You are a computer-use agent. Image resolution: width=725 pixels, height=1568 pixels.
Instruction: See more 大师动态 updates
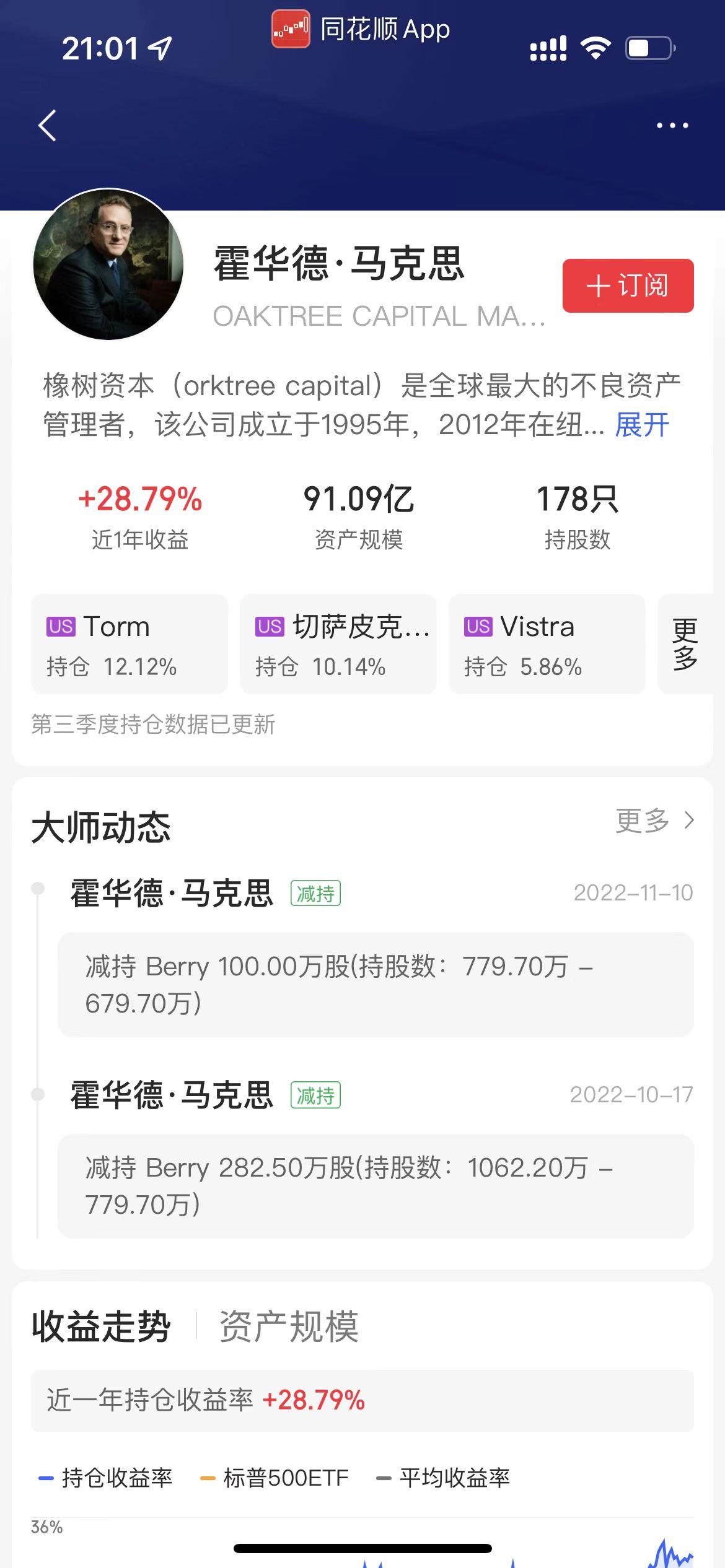pyautogui.click(x=654, y=821)
